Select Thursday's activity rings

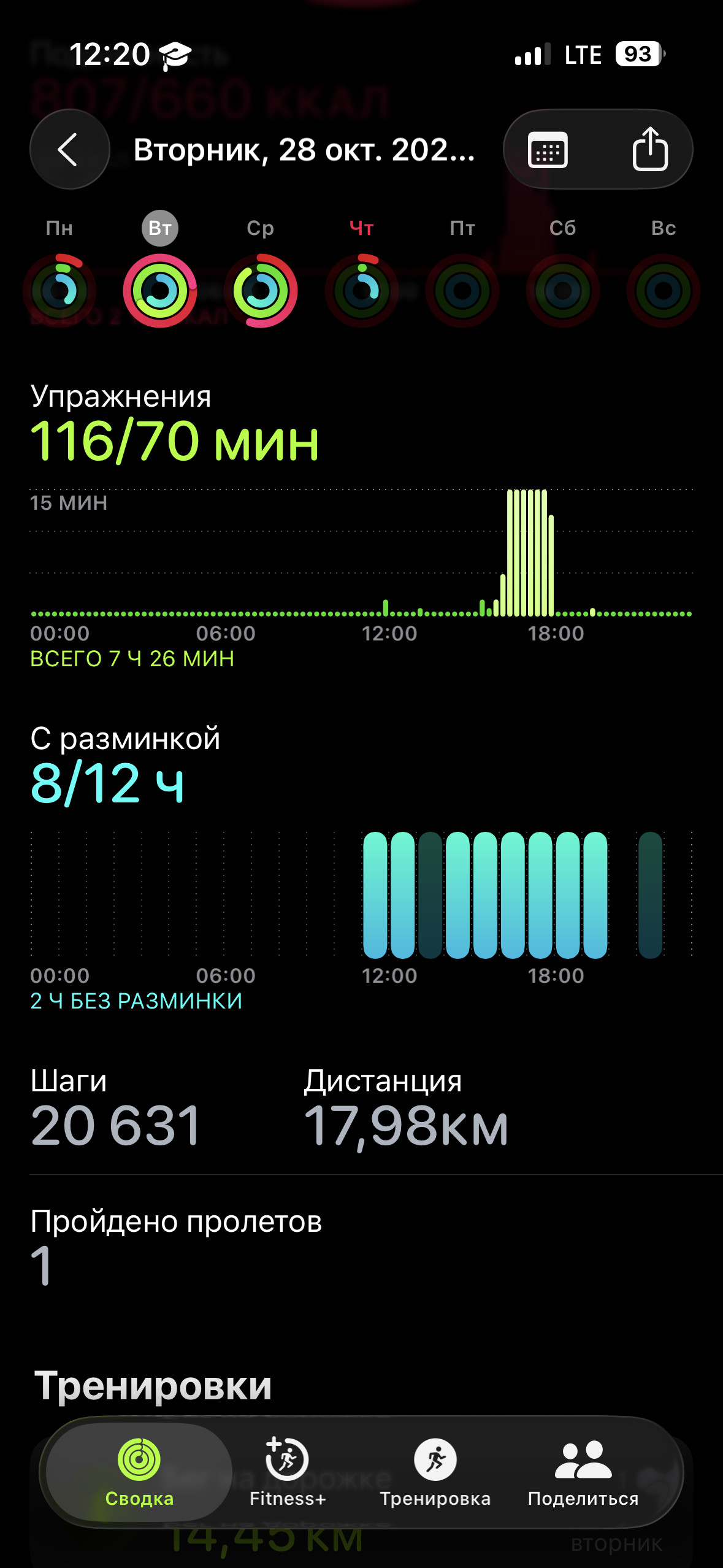pos(362,290)
